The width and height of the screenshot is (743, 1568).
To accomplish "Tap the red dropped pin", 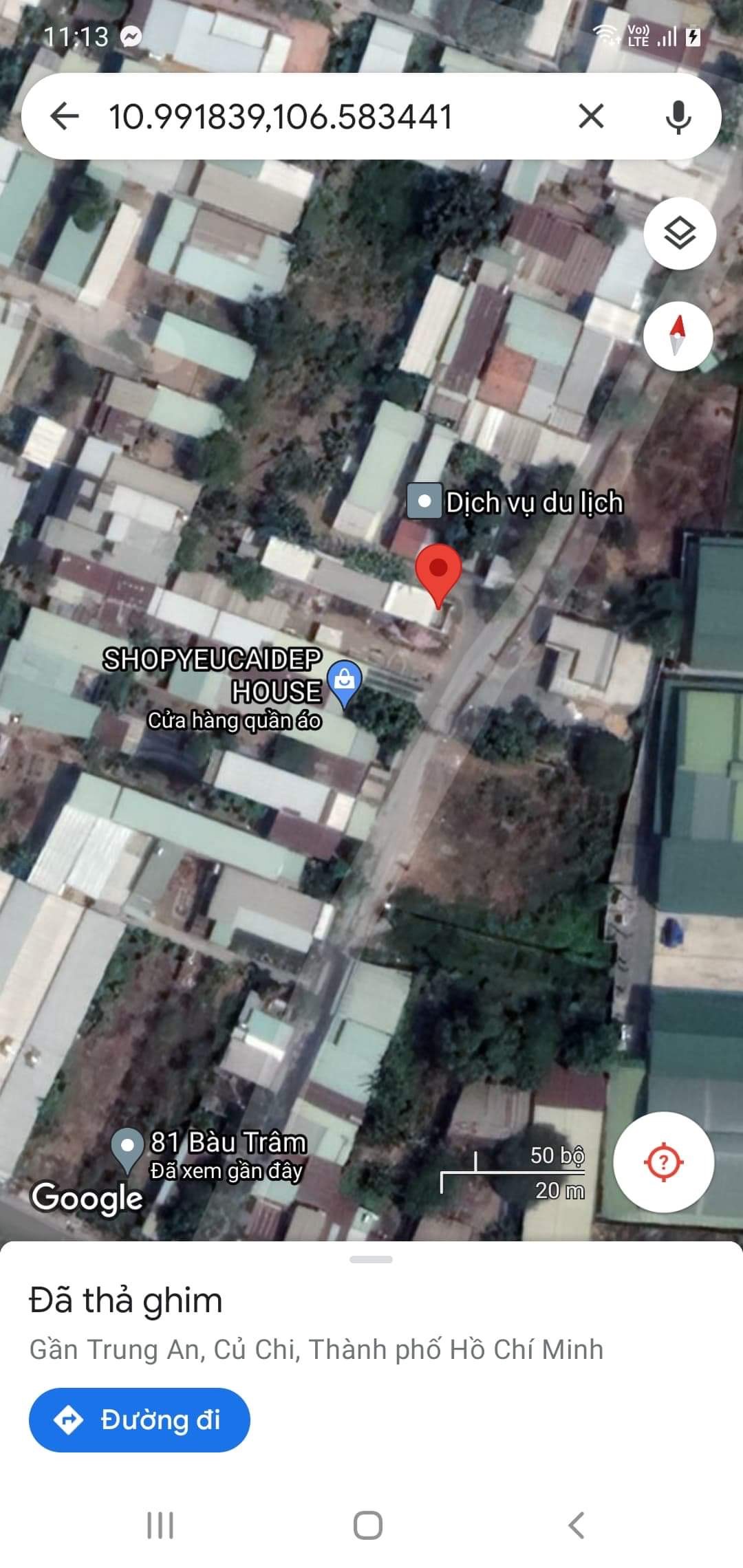I will click(x=438, y=572).
